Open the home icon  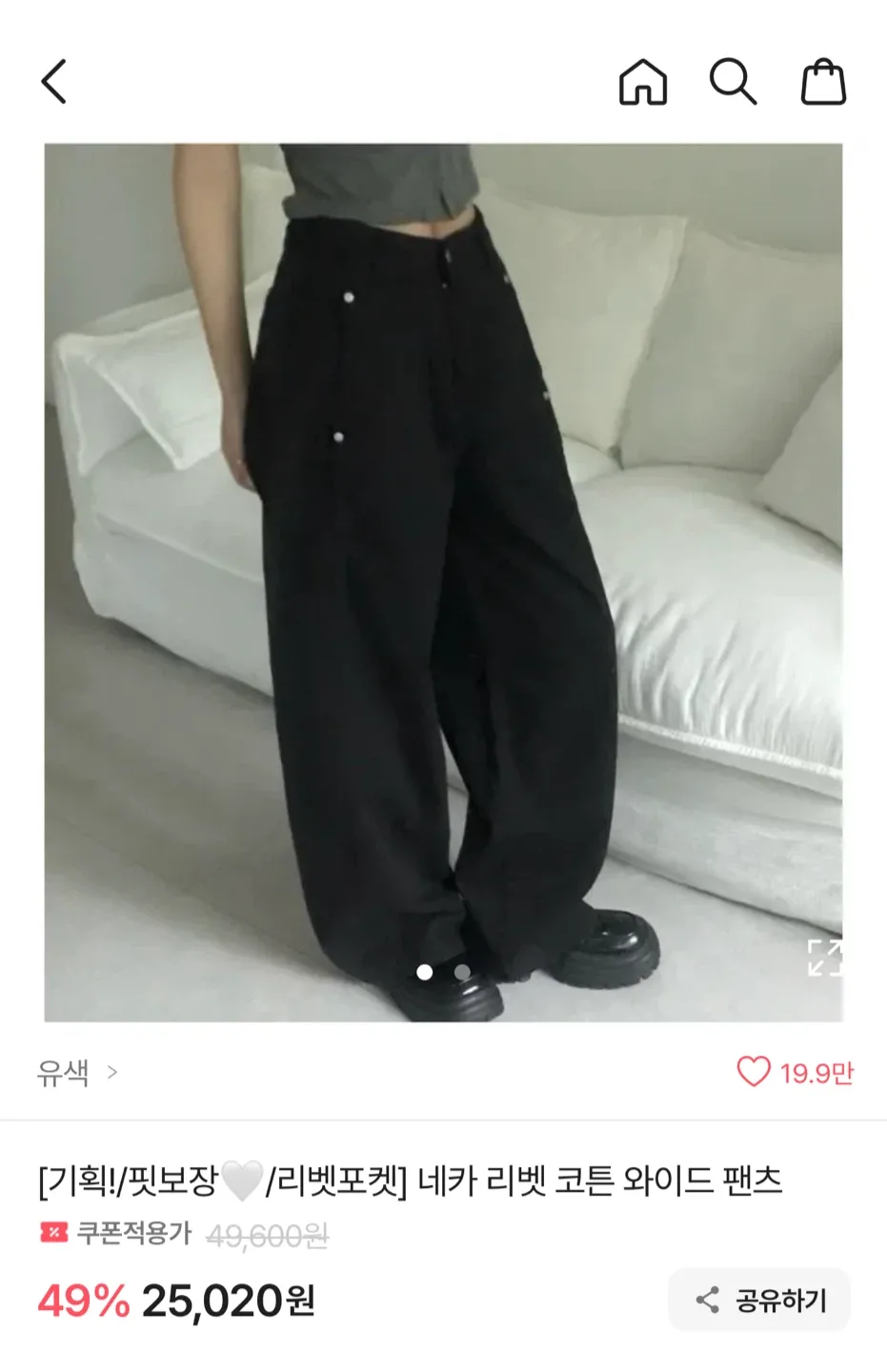coord(643,82)
